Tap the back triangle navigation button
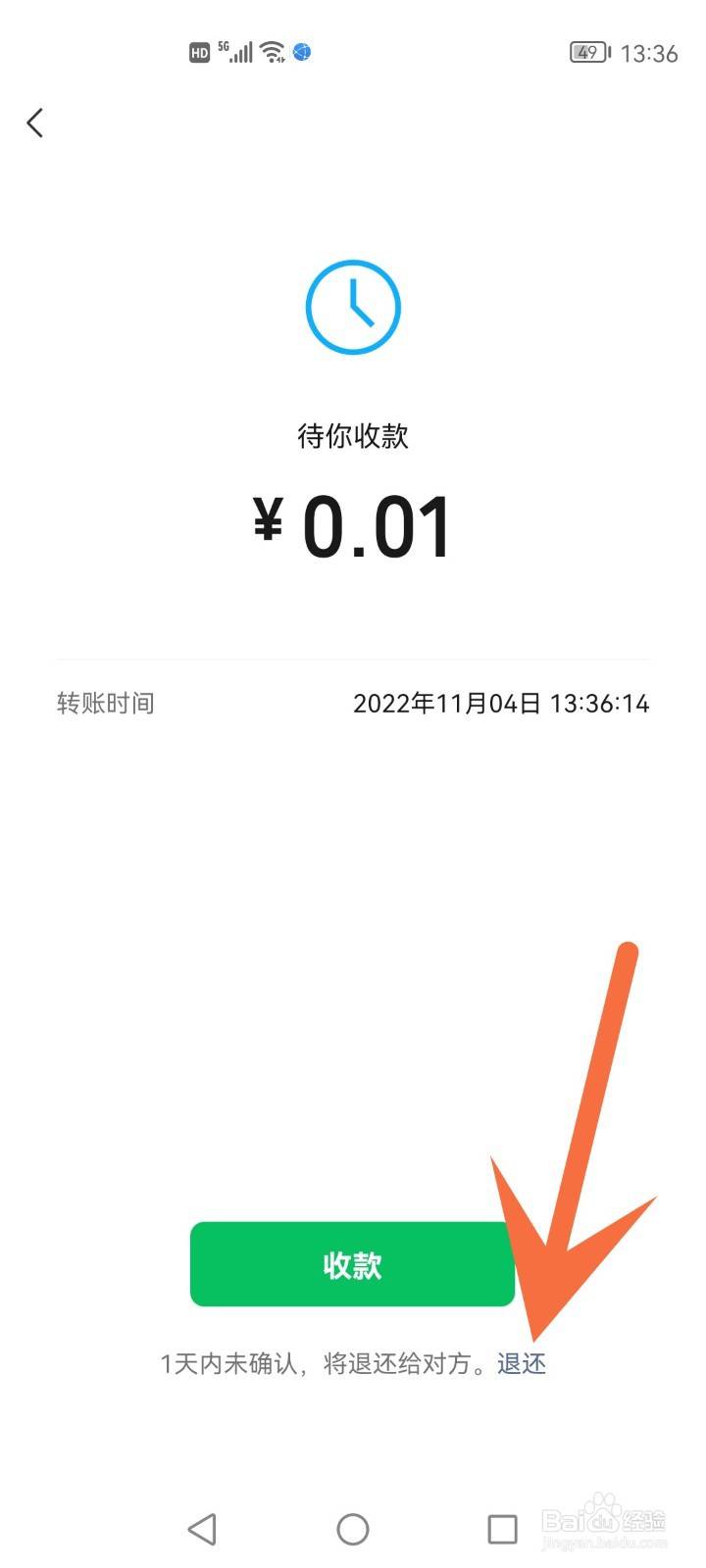 [203, 1528]
